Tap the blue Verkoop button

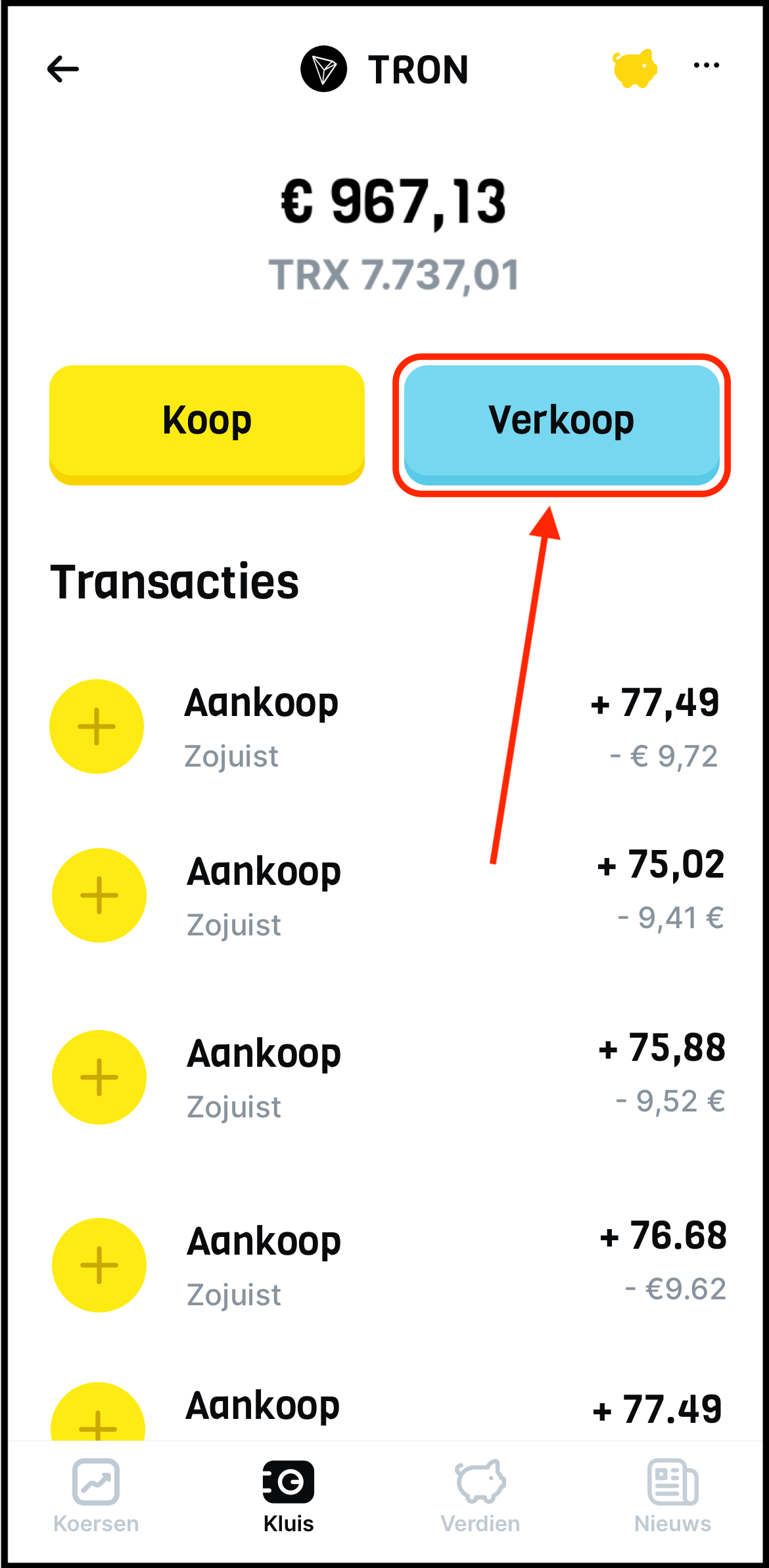click(x=561, y=422)
